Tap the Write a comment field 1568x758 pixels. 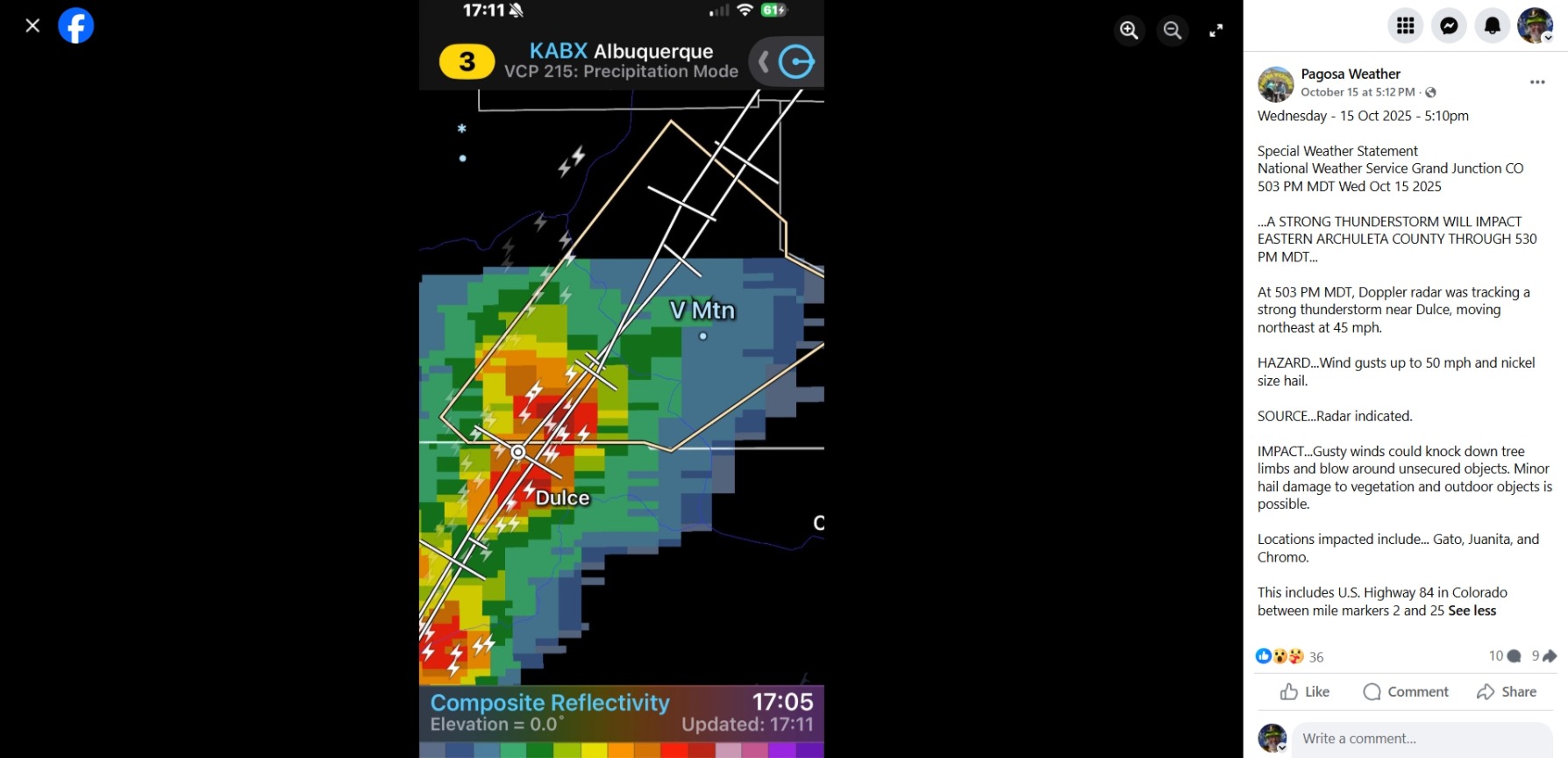coord(1421,739)
